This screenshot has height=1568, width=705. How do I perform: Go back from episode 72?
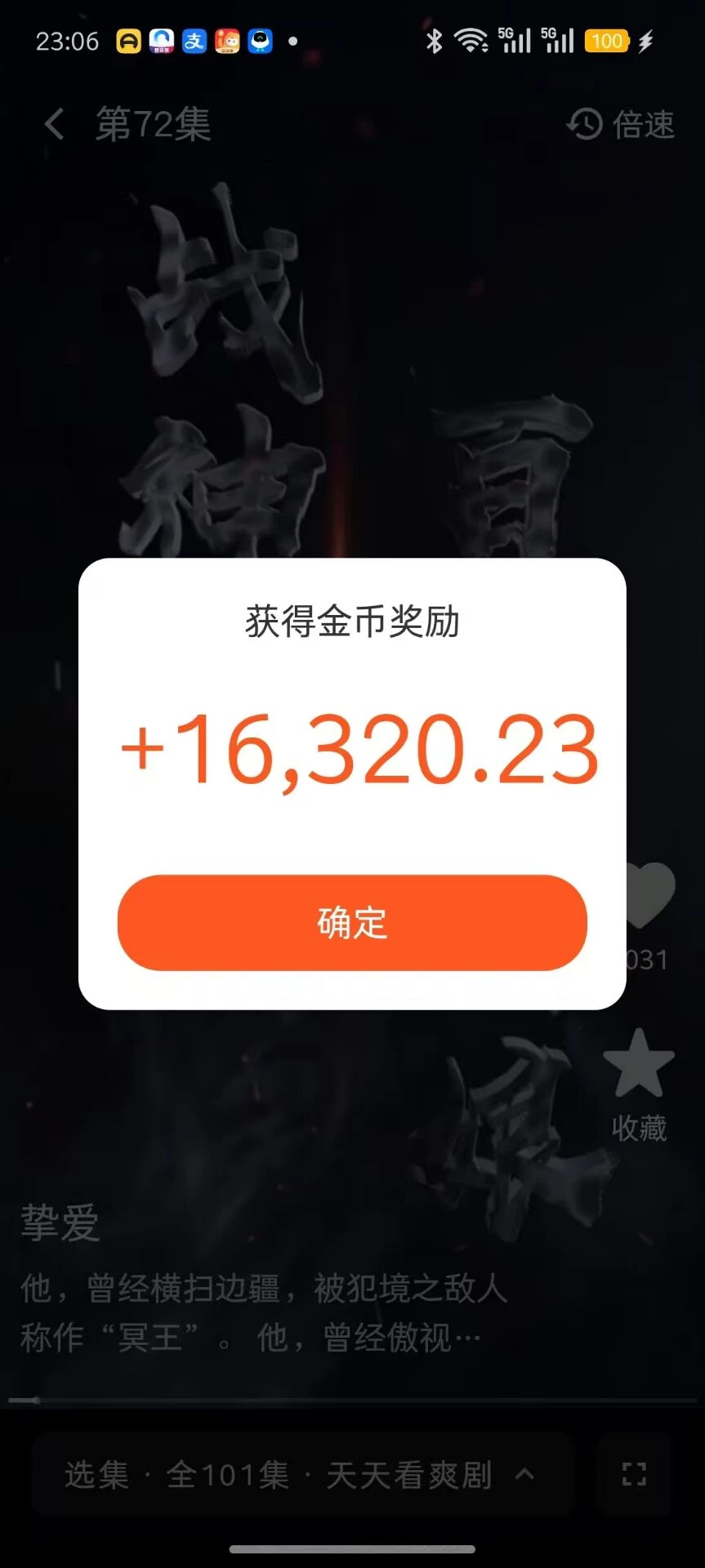[x=54, y=125]
